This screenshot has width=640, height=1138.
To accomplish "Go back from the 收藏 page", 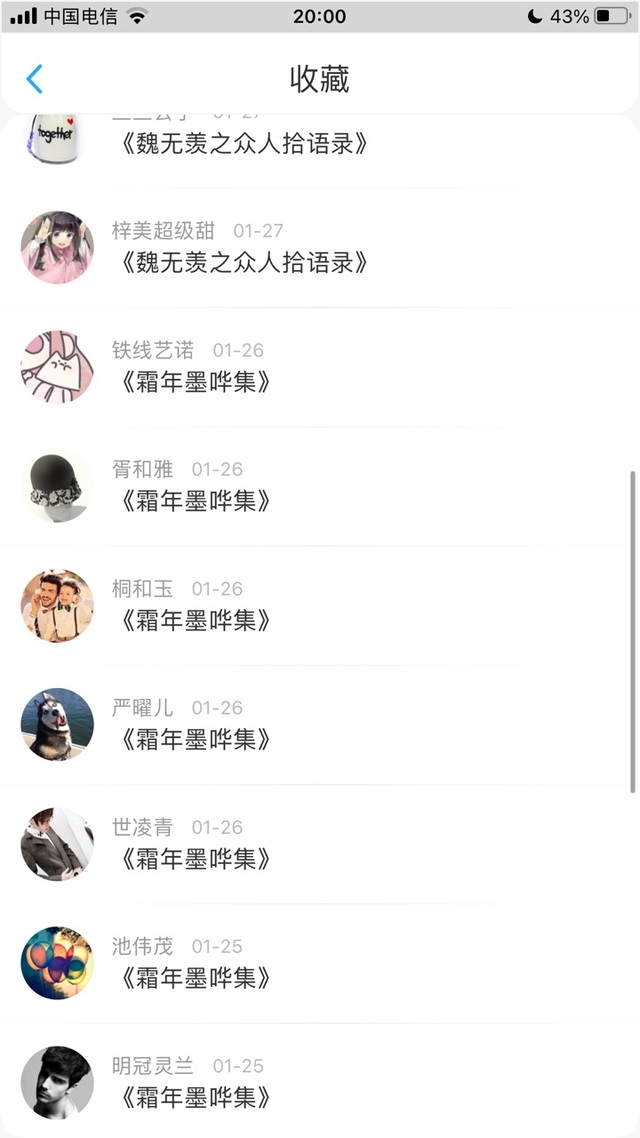I will tap(35, 79).
